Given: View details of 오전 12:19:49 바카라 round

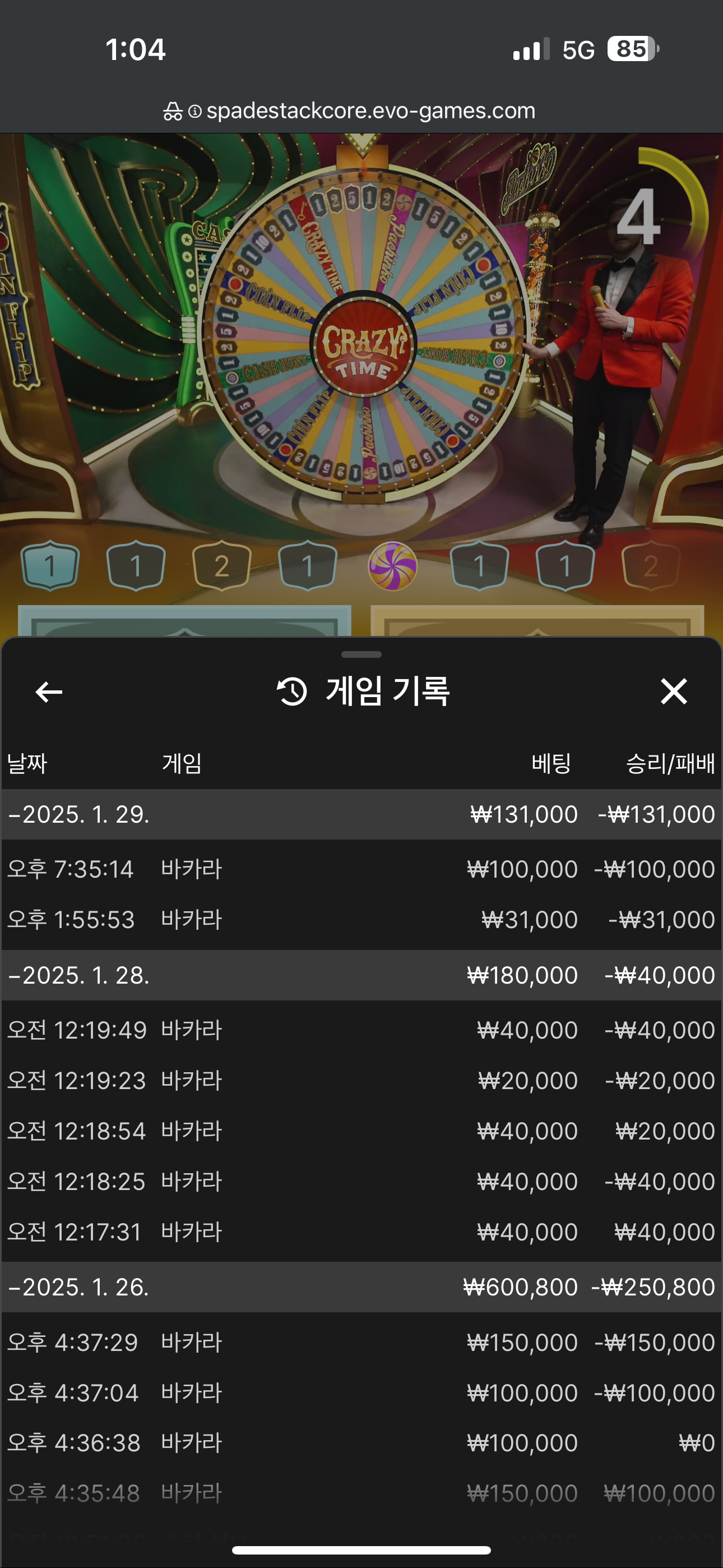Looking at the screenshot, I should pyautogui.click(x=361, y=1030).
